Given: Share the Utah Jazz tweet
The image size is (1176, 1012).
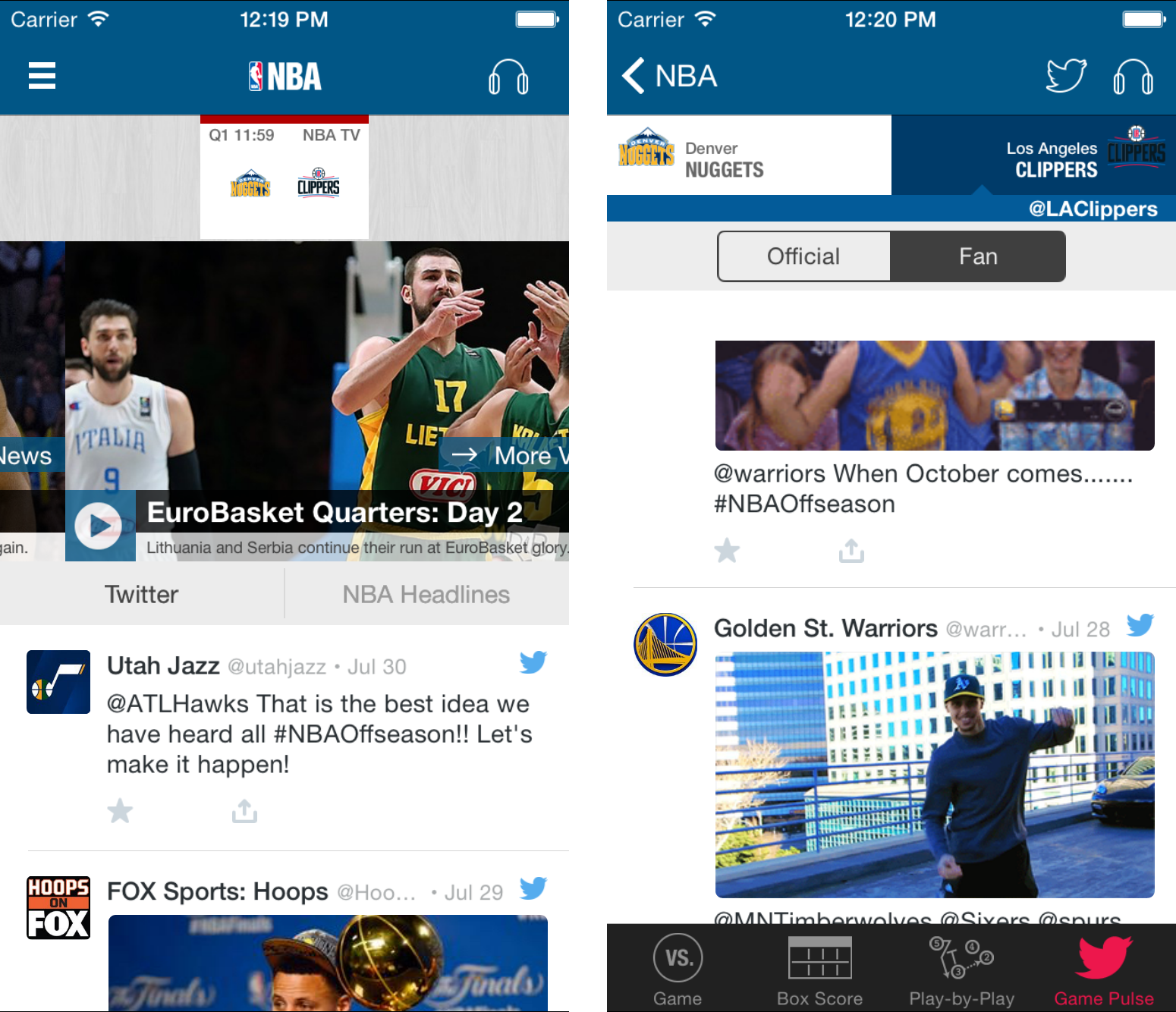Looking at the screenshot, I should point(244,811).
